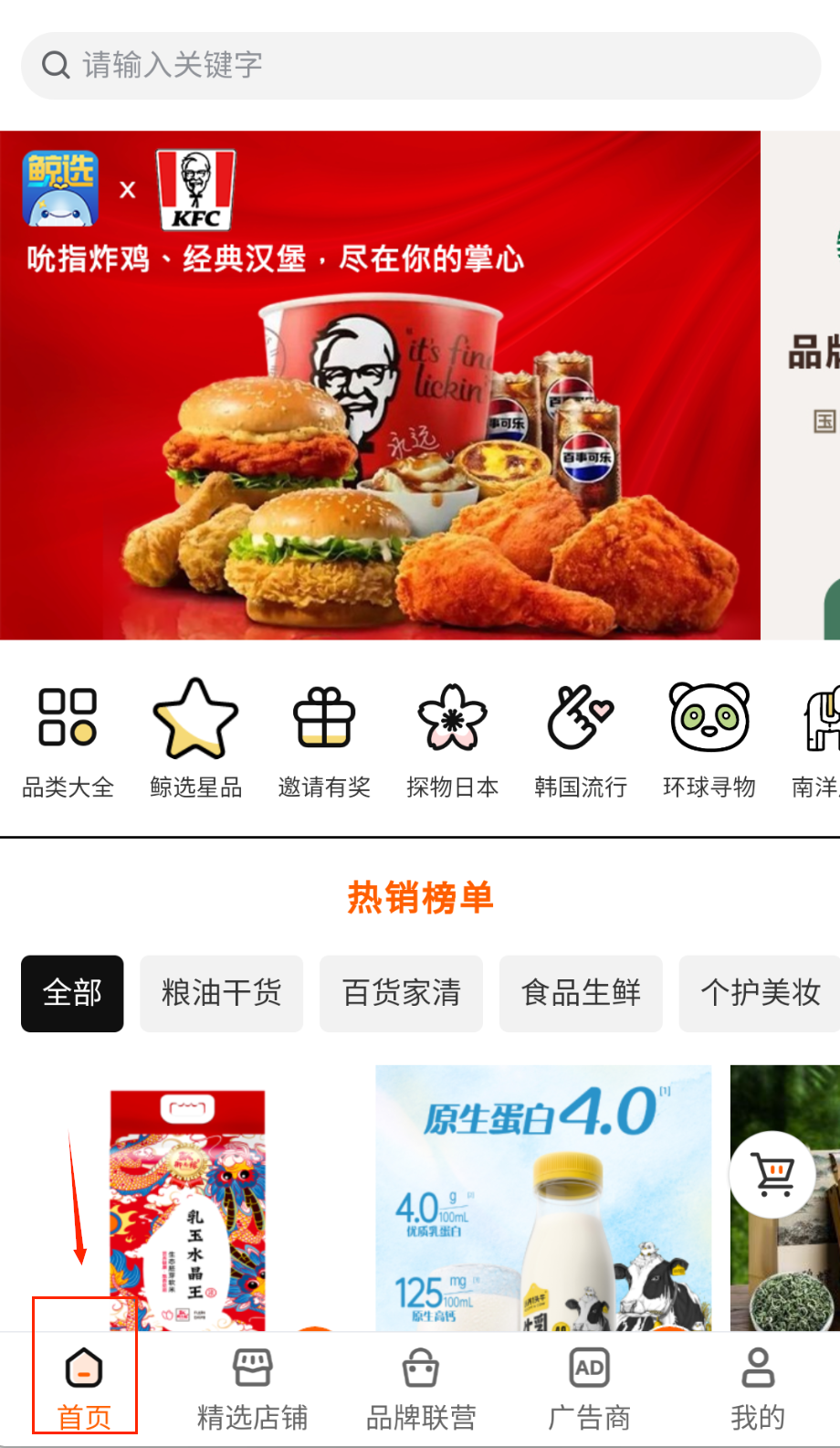Filter hot list by 粮油干货
The width and height of the screenshot is (840, 1448).
point(221,993)
